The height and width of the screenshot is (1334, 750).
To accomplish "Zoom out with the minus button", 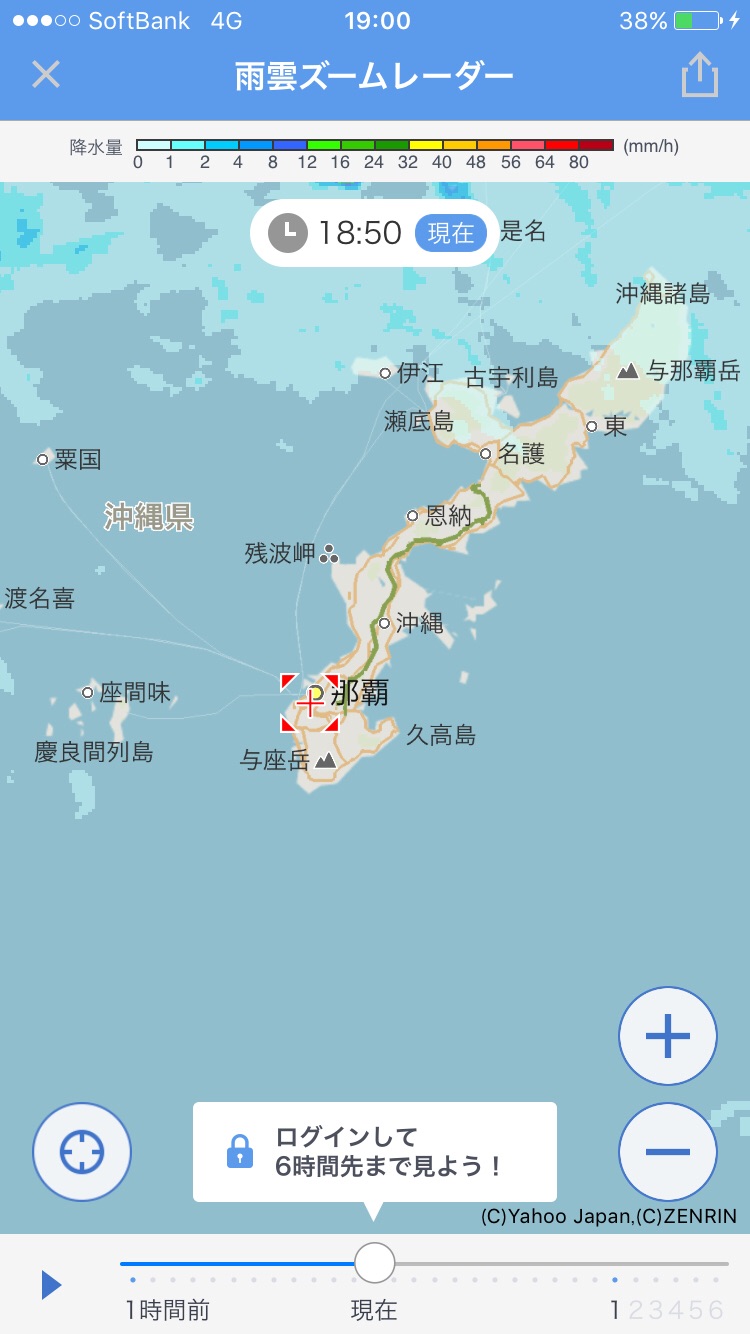I will [667, 1152].
